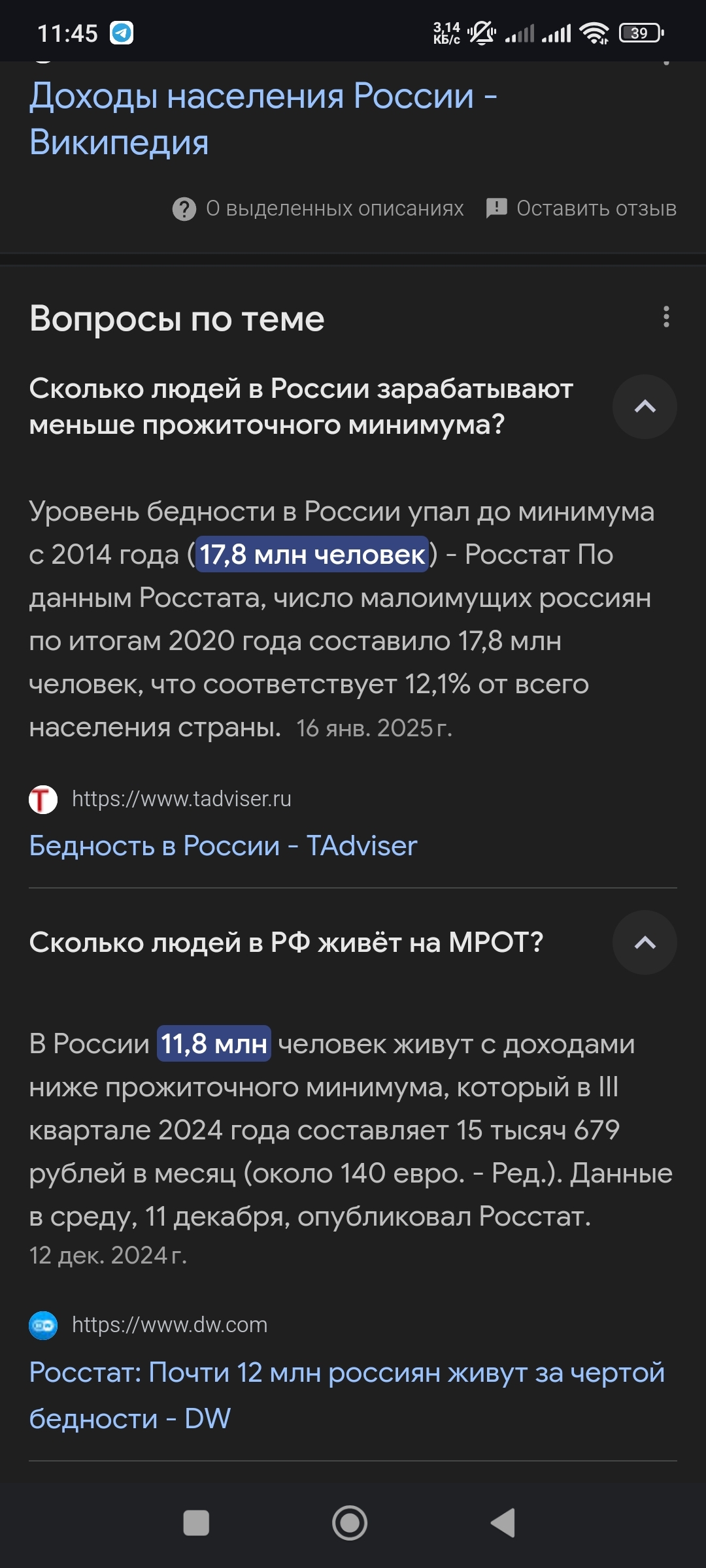Open recent apps via the square button
Viewport: 706px width, 1568px height.
point(196,1523)
